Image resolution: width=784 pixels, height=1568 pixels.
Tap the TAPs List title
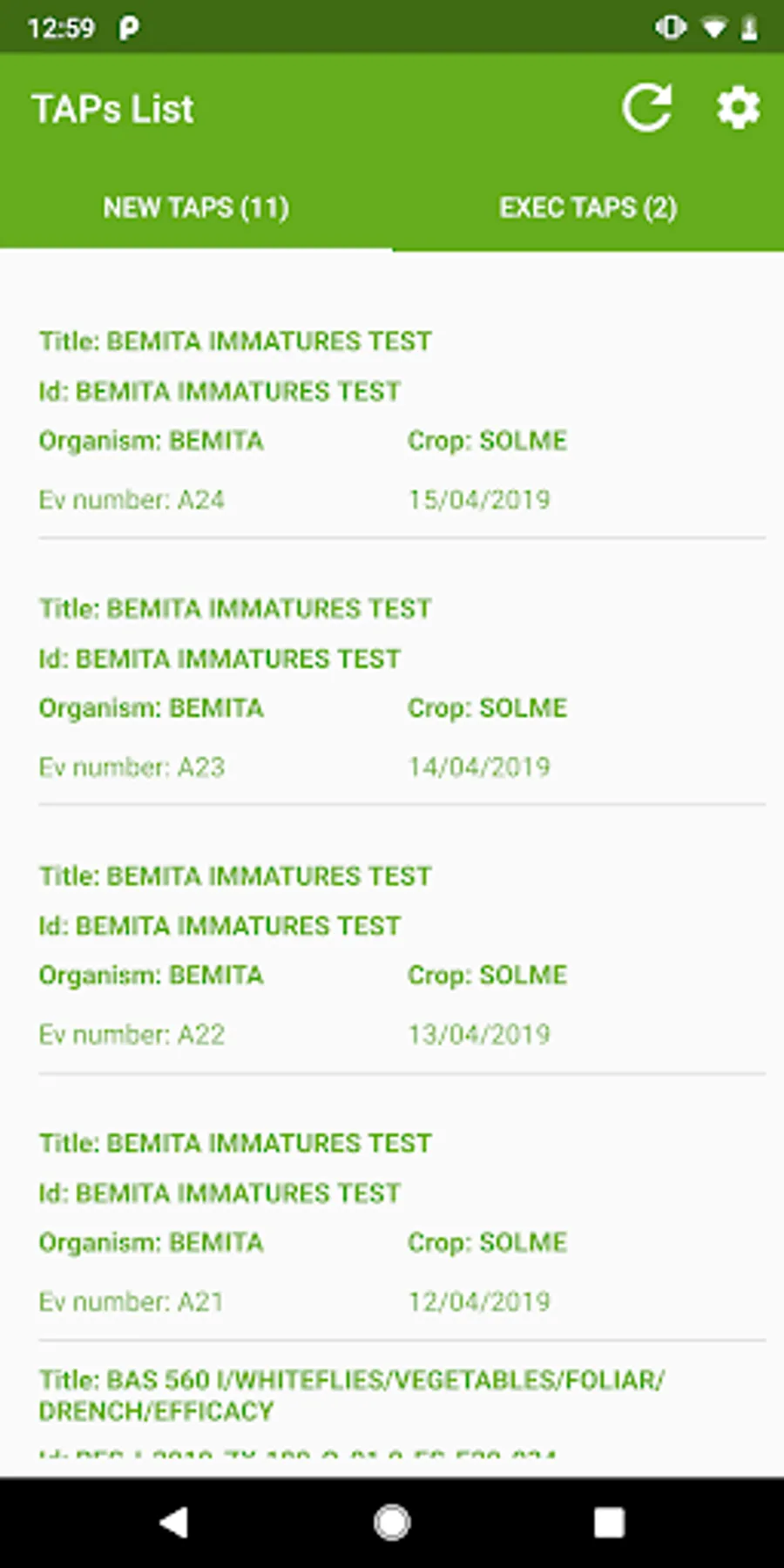click(x=114, y=107)
